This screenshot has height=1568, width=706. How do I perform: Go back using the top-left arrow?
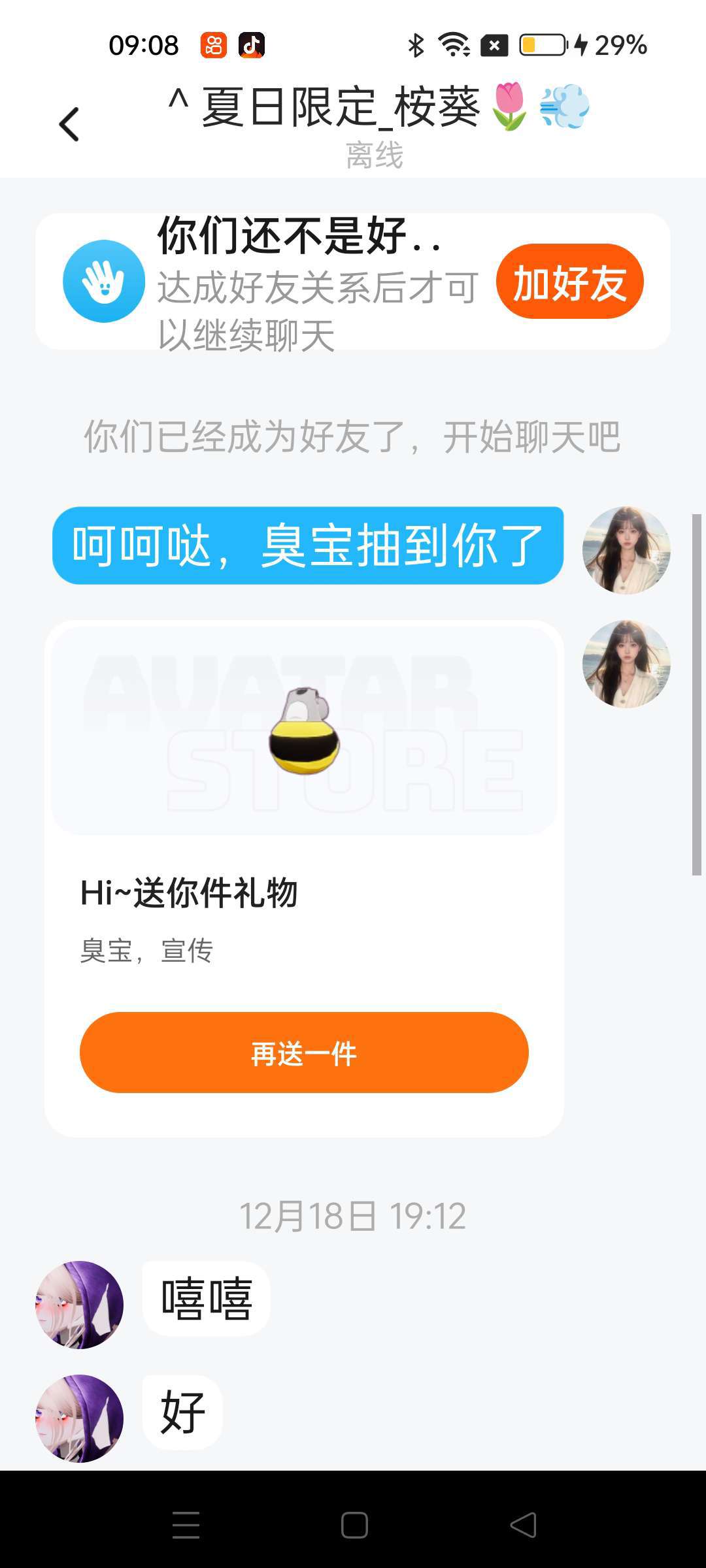click(69, 124)
